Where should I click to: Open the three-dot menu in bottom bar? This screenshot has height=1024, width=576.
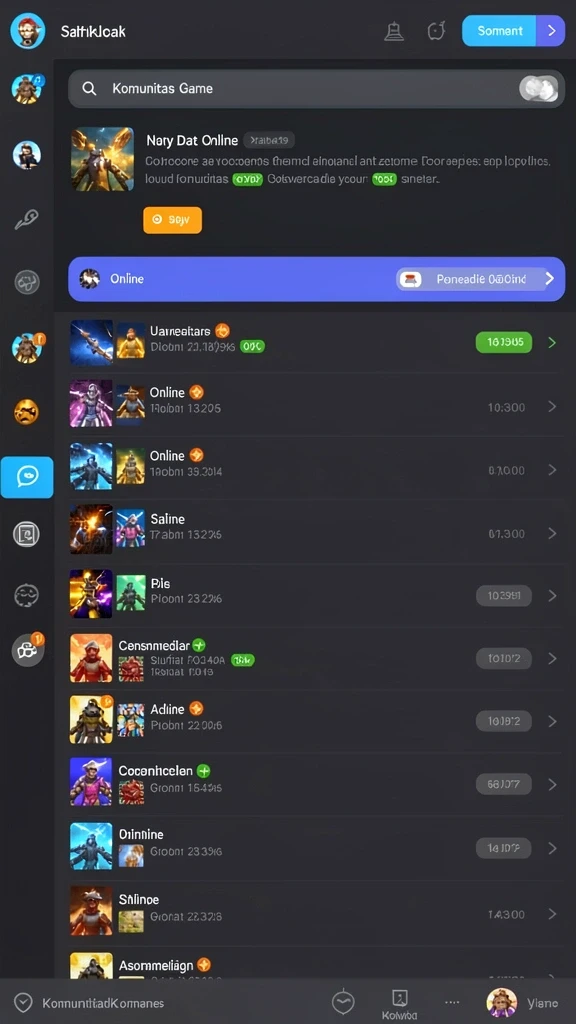(452, 1002)
